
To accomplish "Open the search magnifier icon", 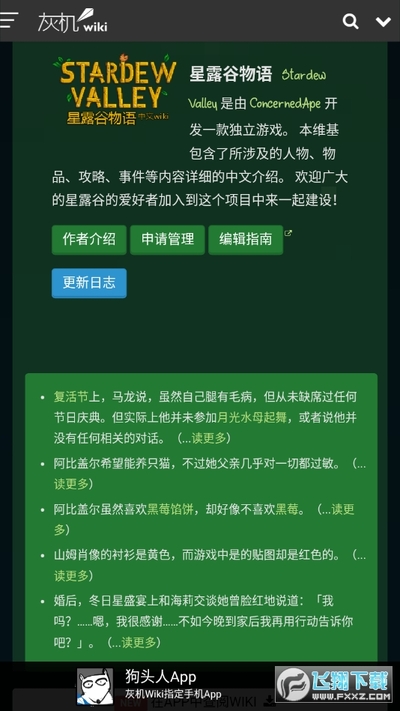I will pos(350,21).
